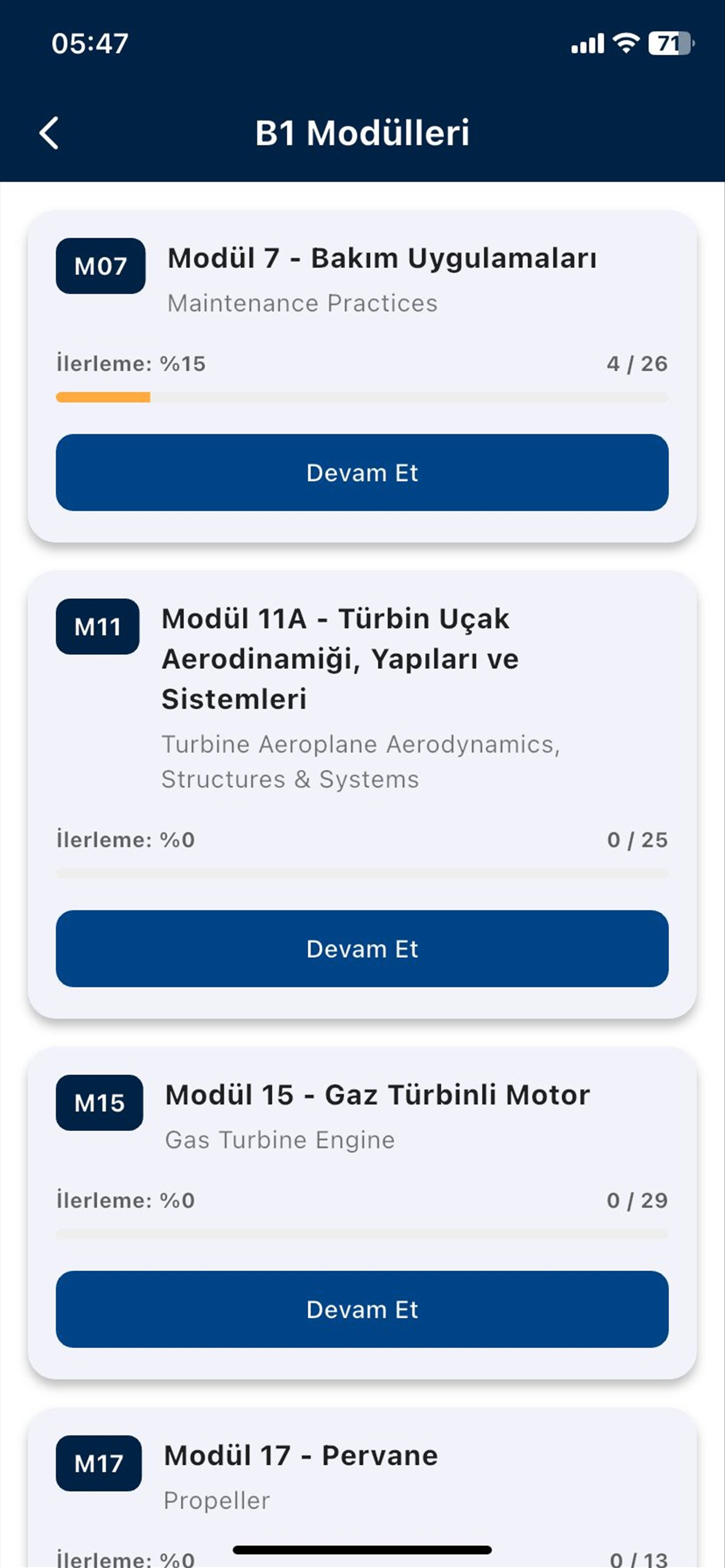Tap Devam Et for Modül 15
Image resolution: width=725 pixels, height=1568 pixels.
[361, 1309]
